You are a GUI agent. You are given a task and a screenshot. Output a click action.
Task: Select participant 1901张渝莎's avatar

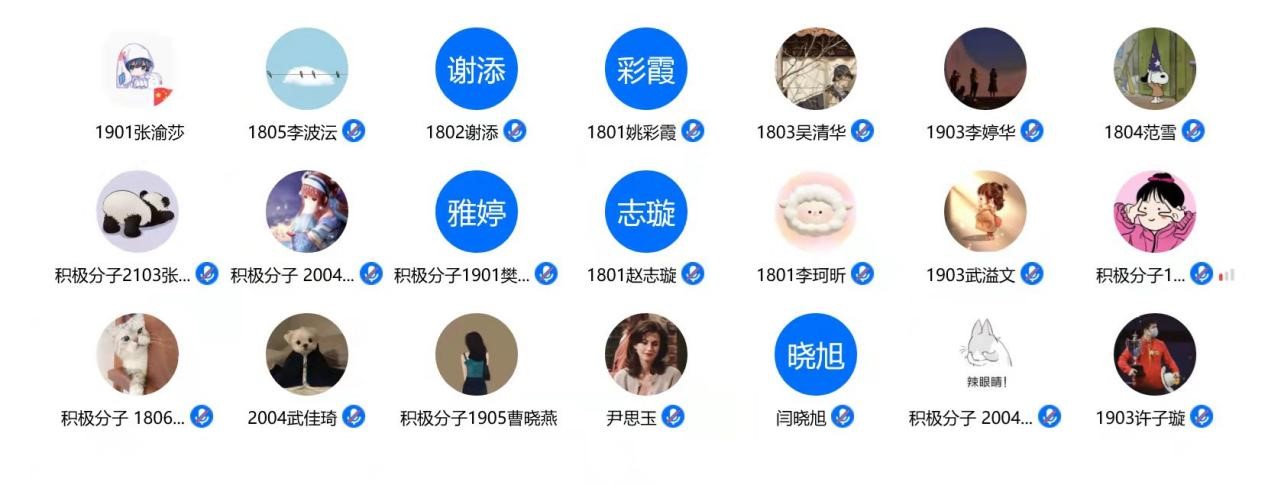coord(138,70)
